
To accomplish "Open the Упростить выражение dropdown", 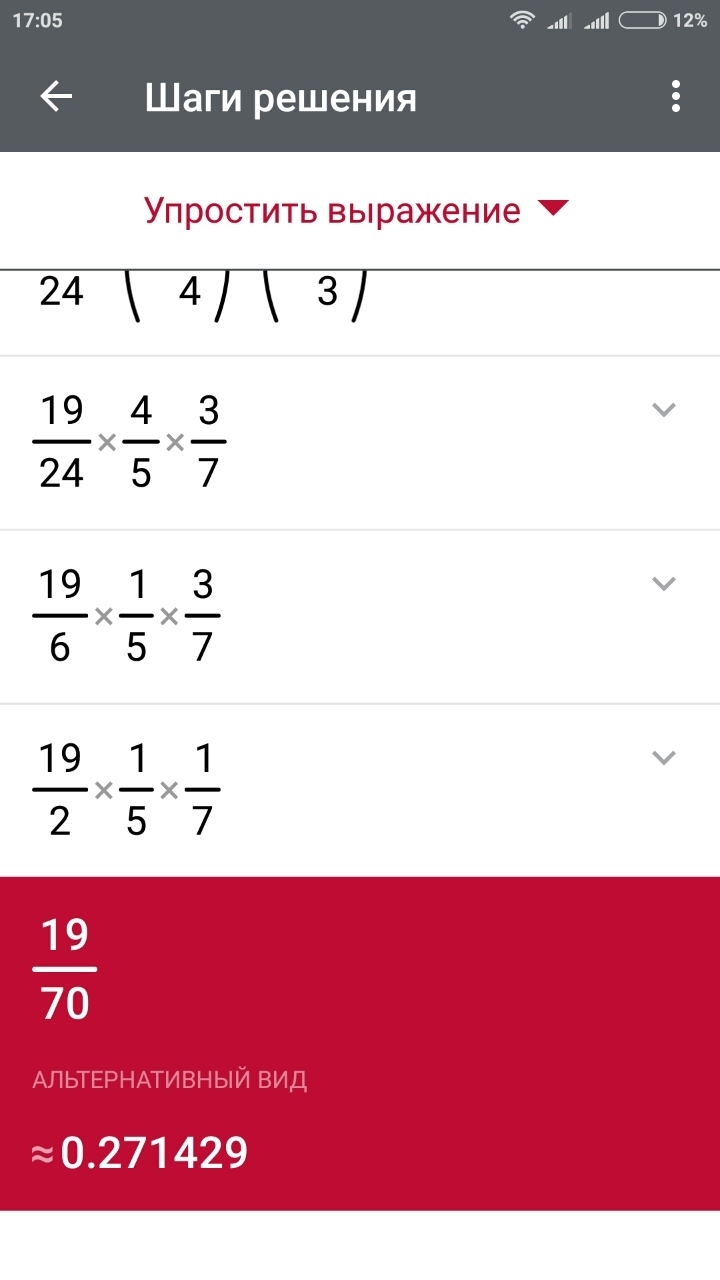I will click(356, 211).
